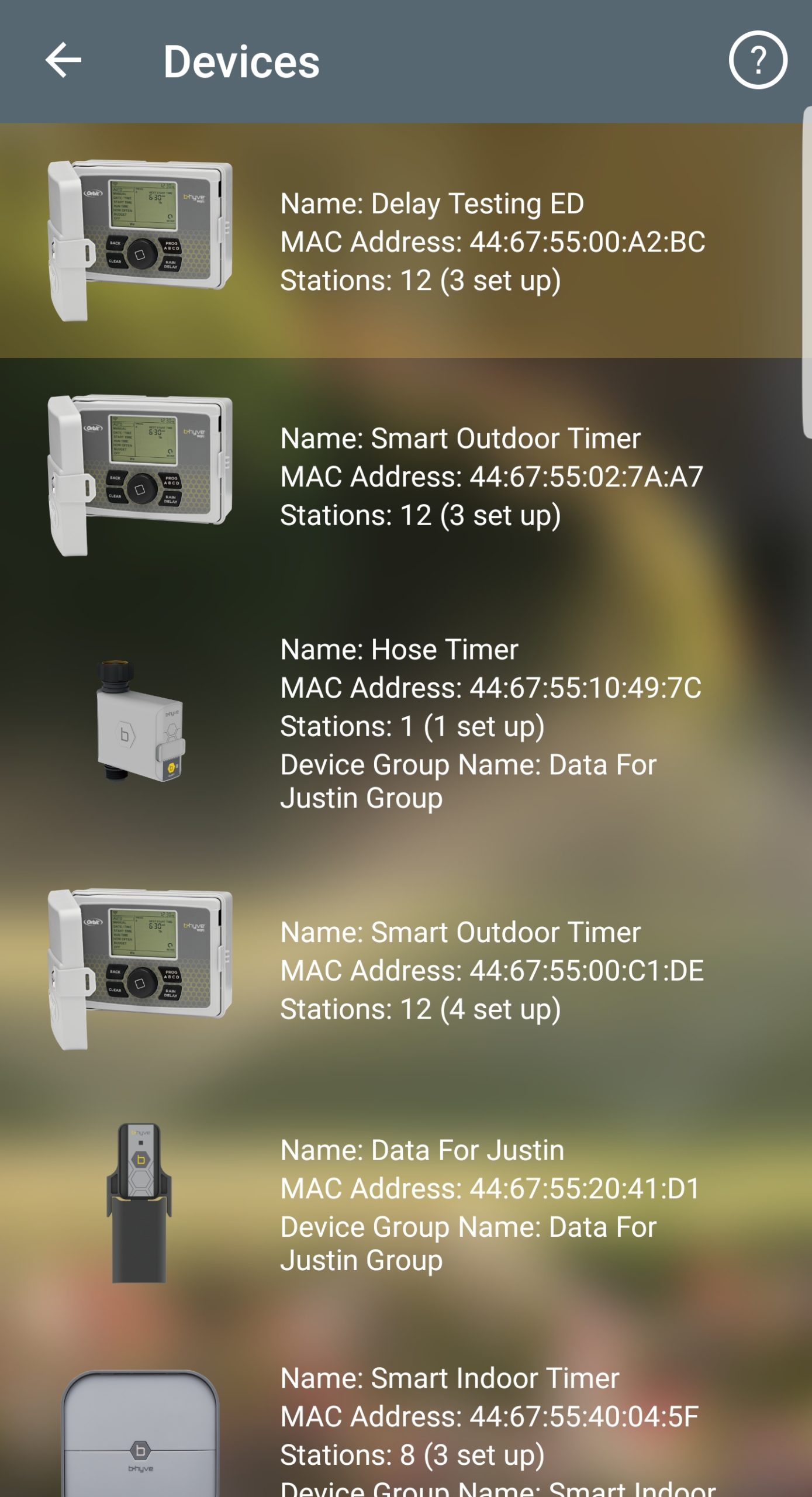Go back using the arrow icon

63,60
